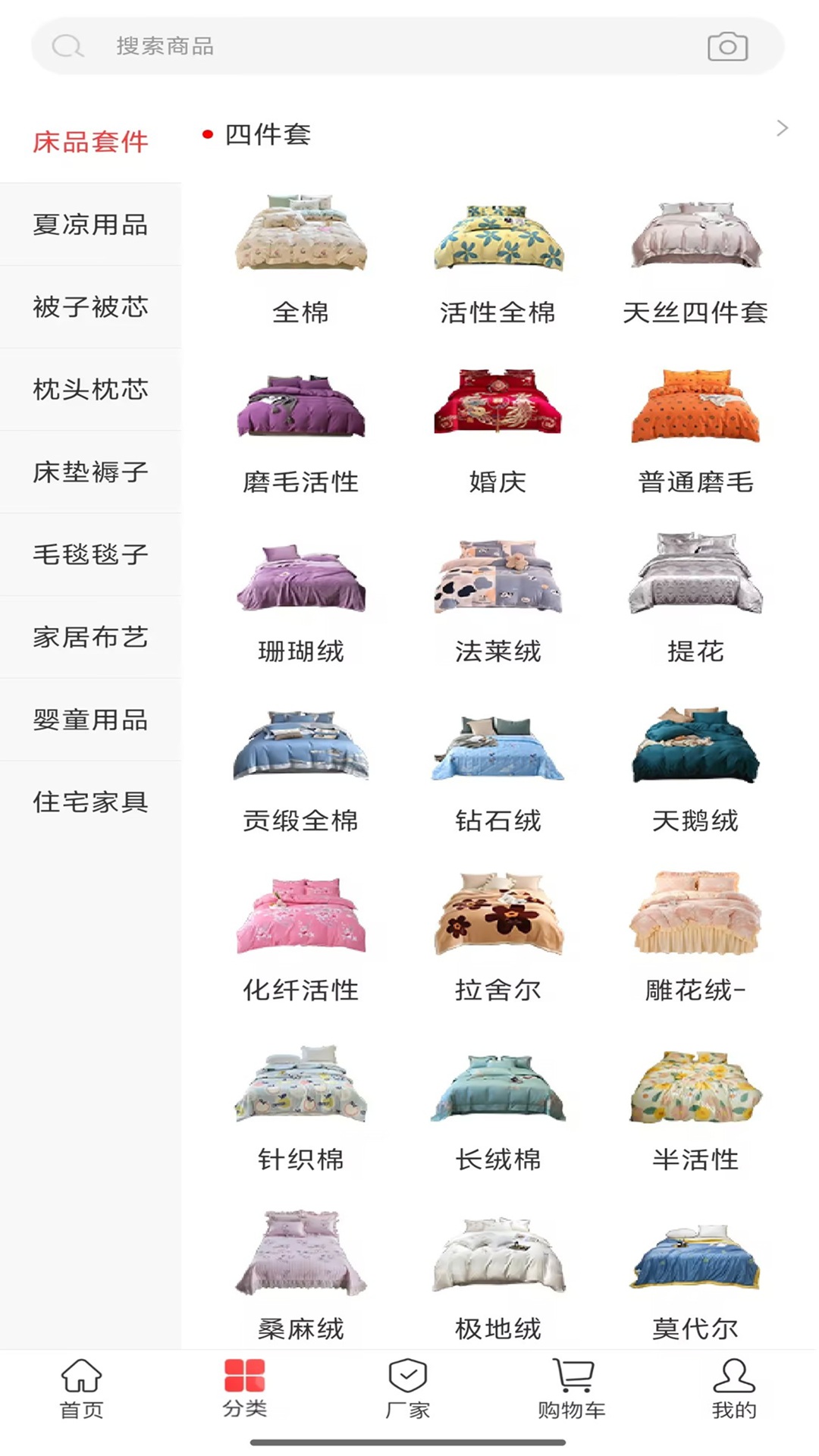Select the 婴童用品 sidebar entry
The width and height of the screenshot is (819, 1456).
[x=89, y=720]
